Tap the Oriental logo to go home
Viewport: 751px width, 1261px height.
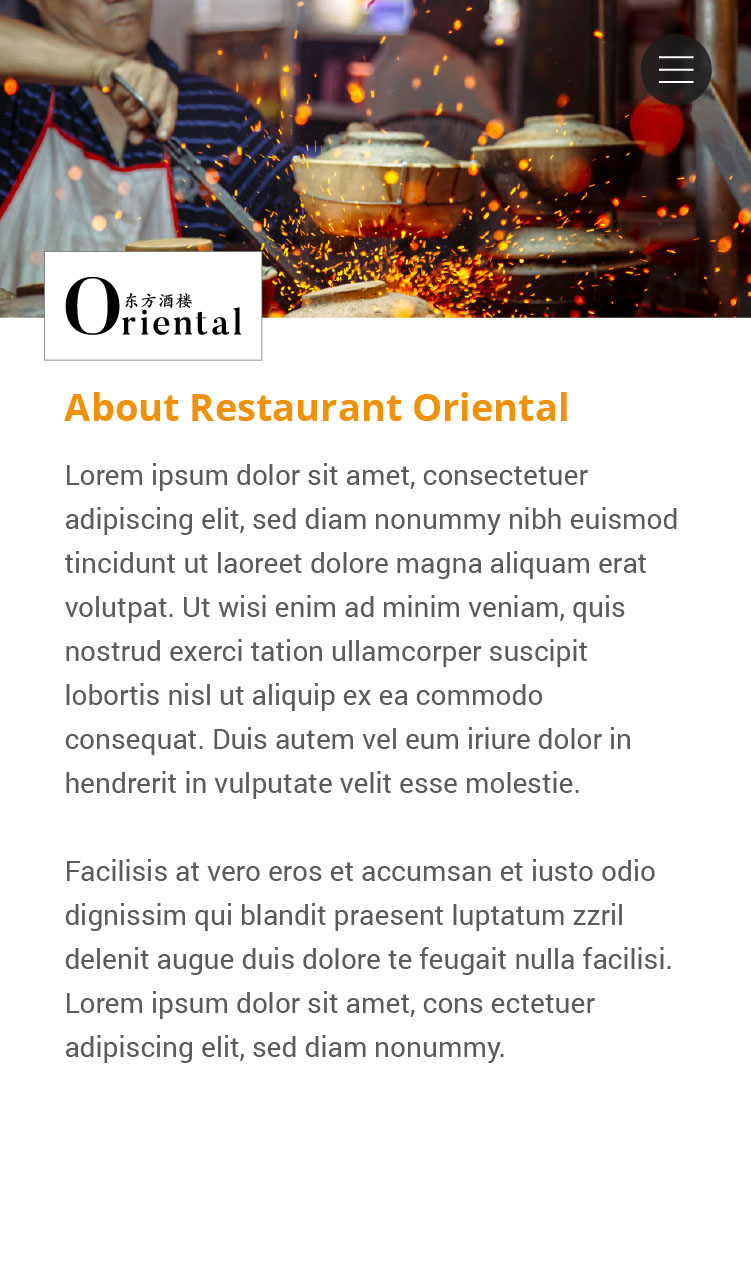tap(153, 306)
